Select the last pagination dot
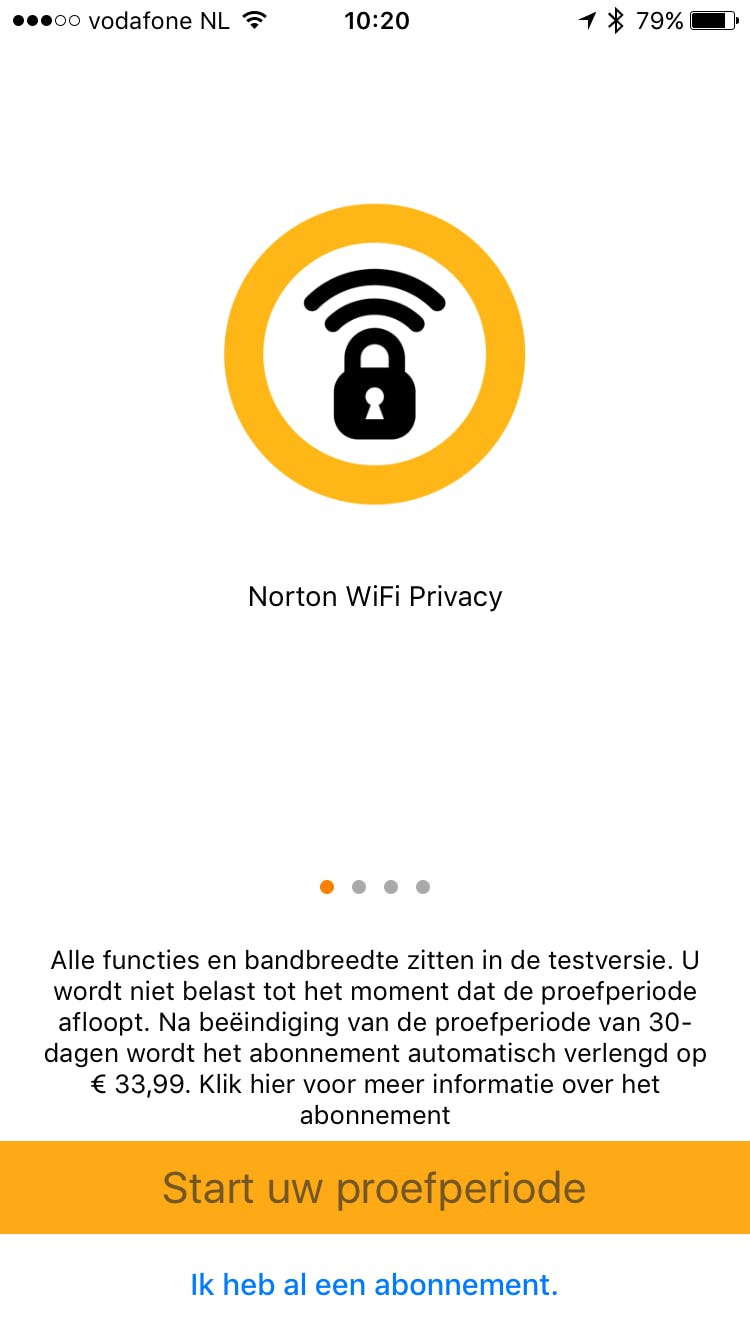Image resolution: width=750 pixels, height=1334 pixels. click(x=423, y=886)
